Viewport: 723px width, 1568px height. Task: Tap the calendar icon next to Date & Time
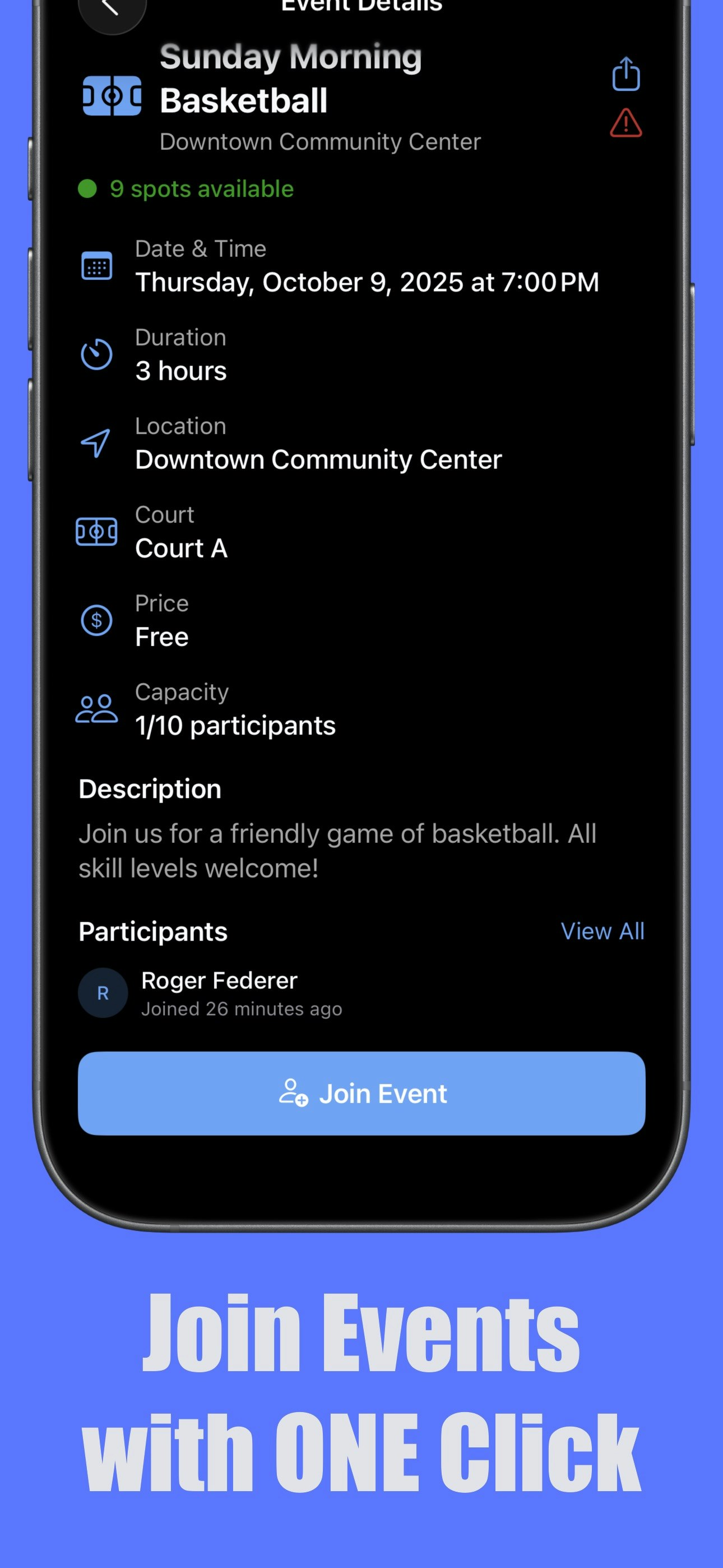click(98, 266)
